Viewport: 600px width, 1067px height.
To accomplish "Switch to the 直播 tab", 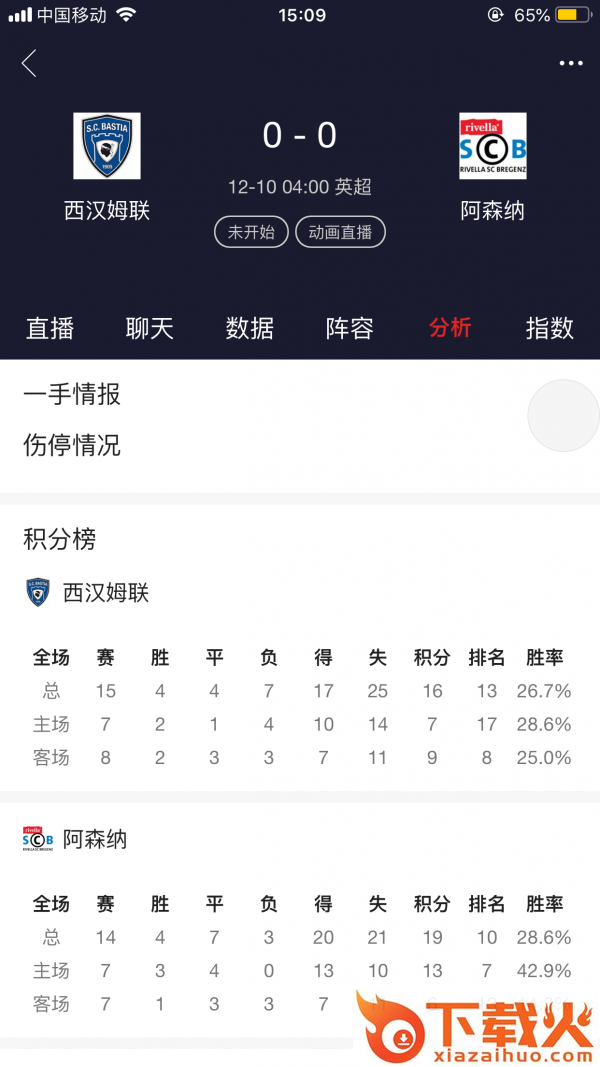I will (50, 328).
